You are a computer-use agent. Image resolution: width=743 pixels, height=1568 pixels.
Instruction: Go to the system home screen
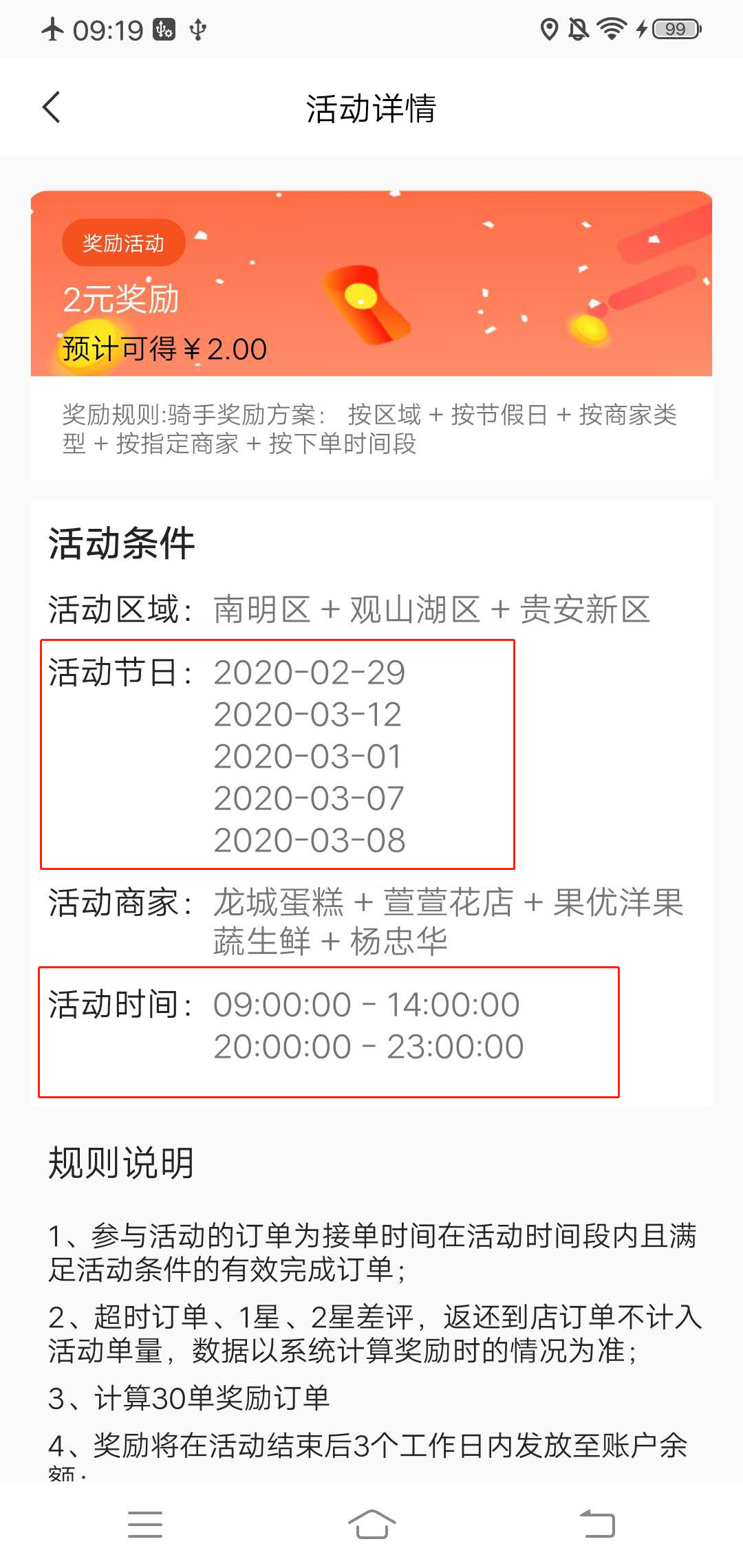pos(371,1524)
